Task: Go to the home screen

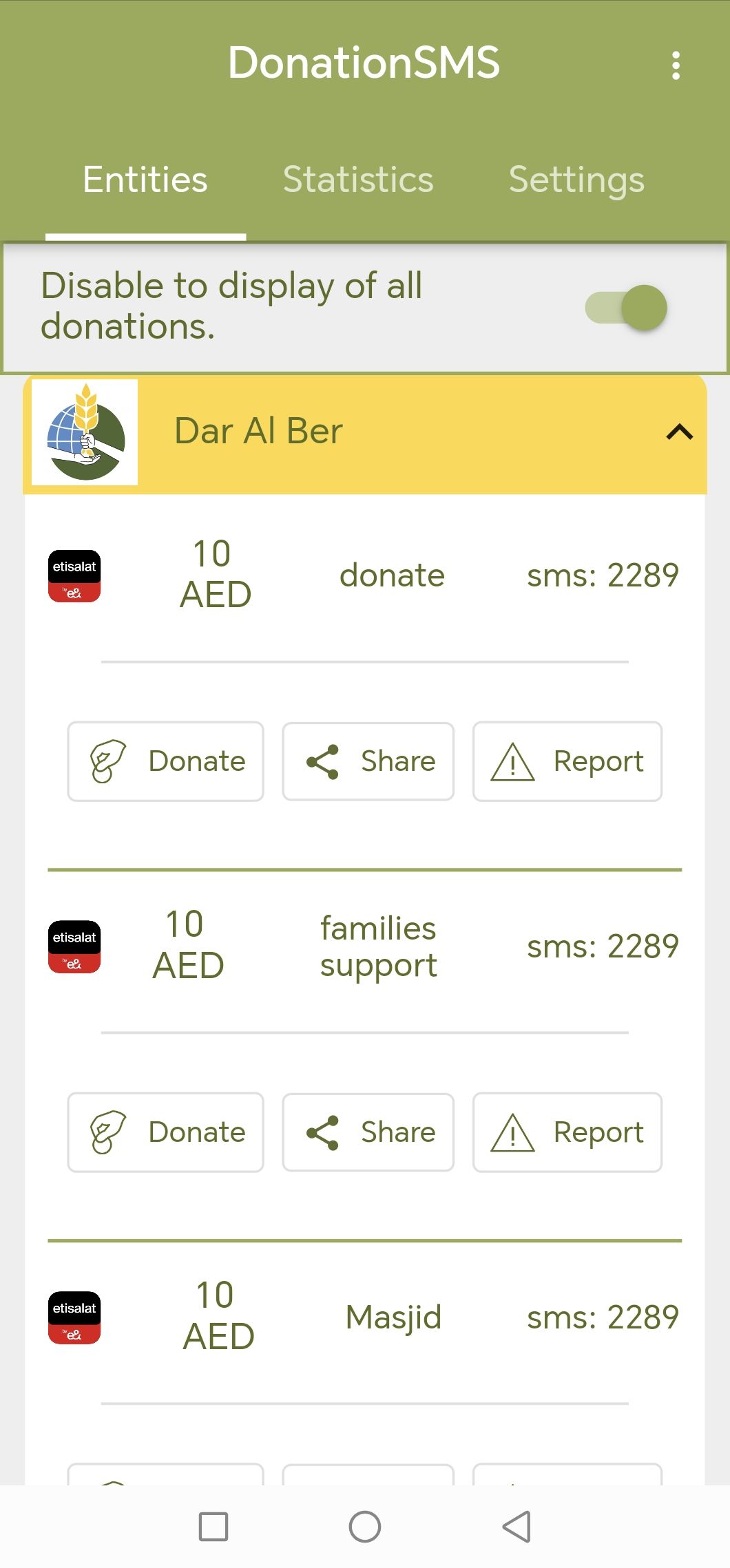Action: click(365, 1527)
